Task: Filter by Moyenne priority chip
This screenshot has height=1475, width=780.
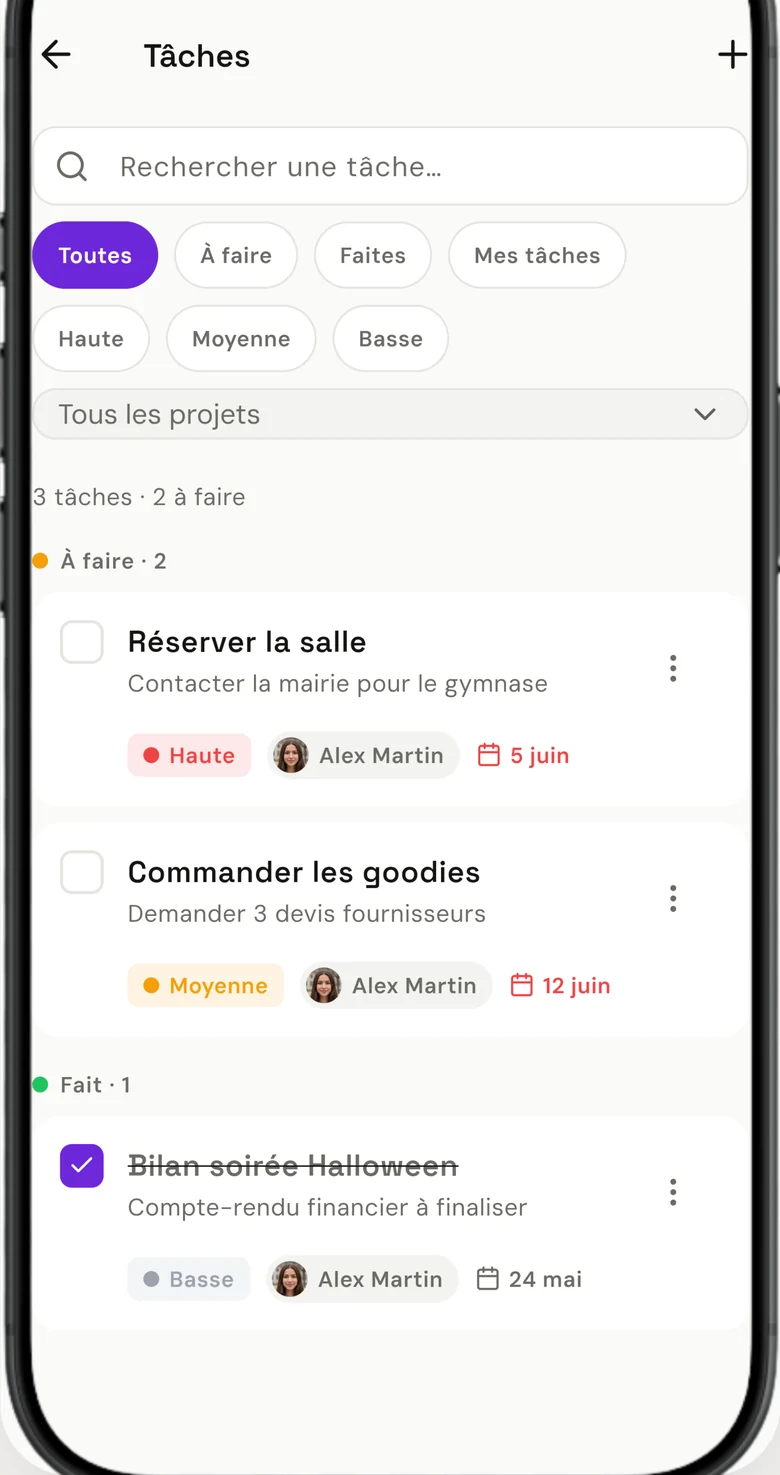Action: (241, 339)
